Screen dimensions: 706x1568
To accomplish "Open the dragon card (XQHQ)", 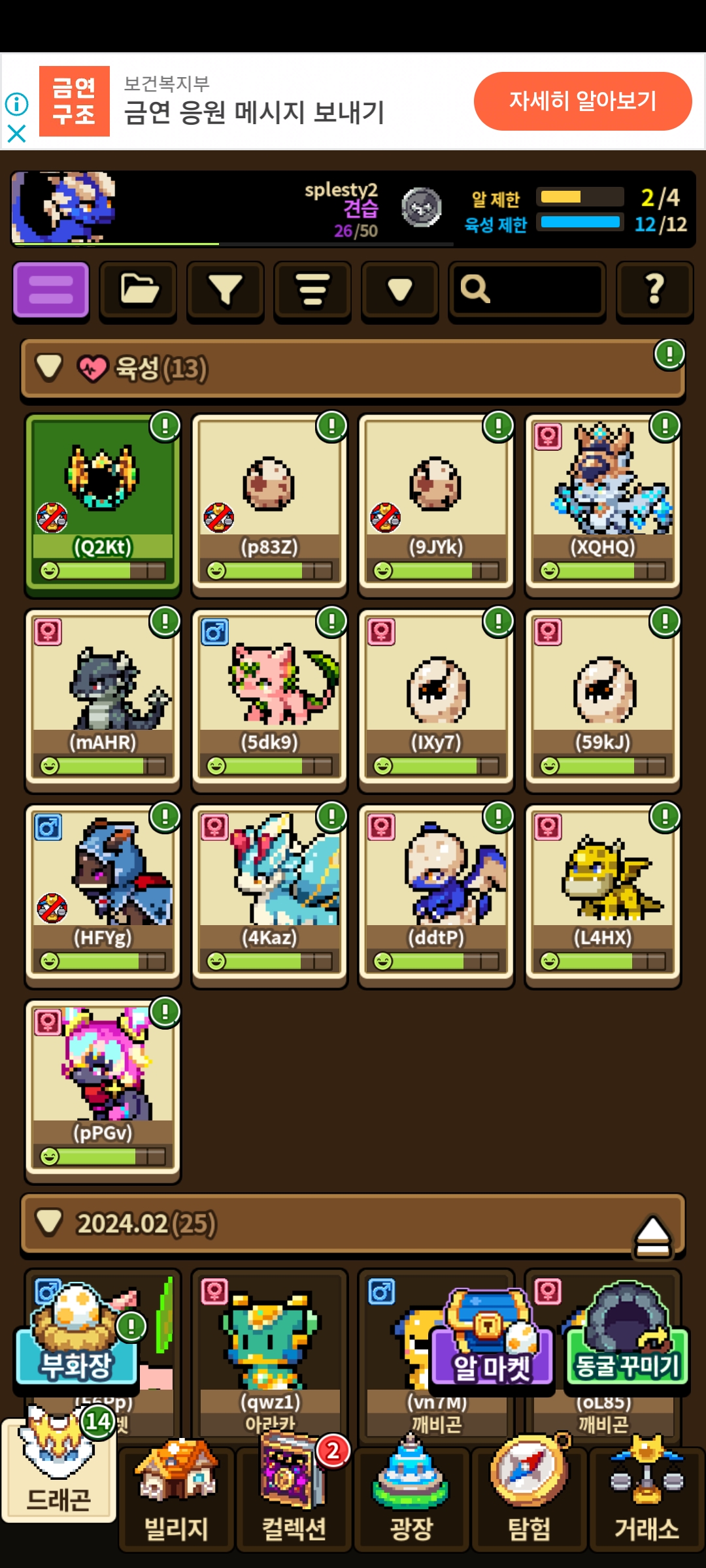I will click(603, 504).
